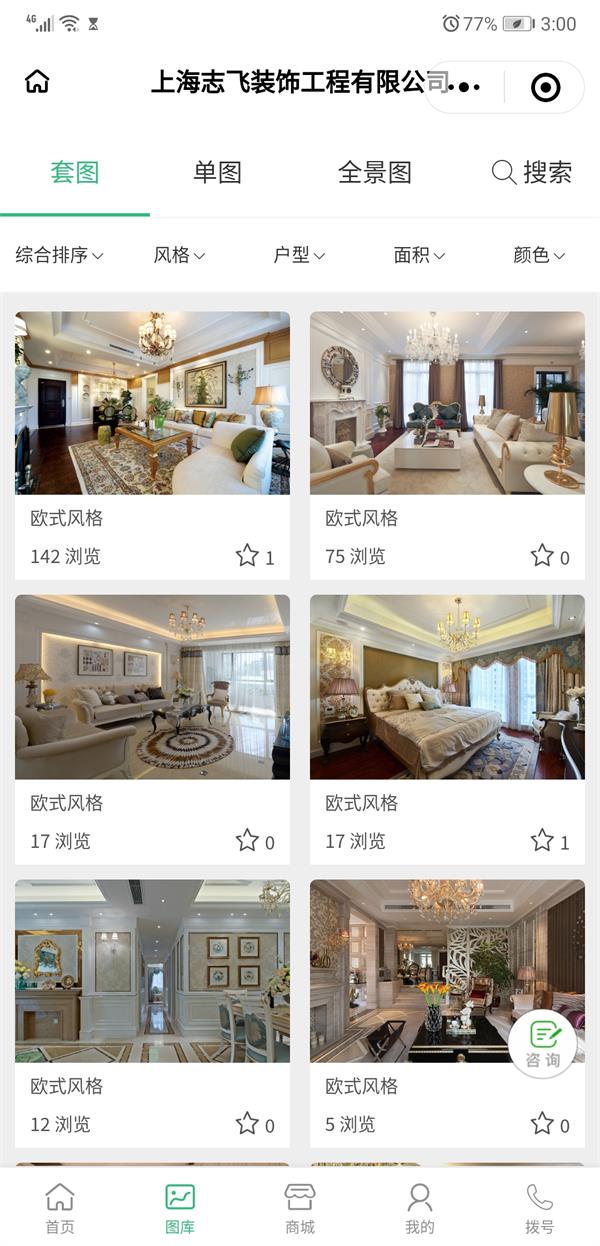Viewport: 600px width, 1246px height.
Task: Switch to the 全景图 tab
Action: [x=375, y=172]
